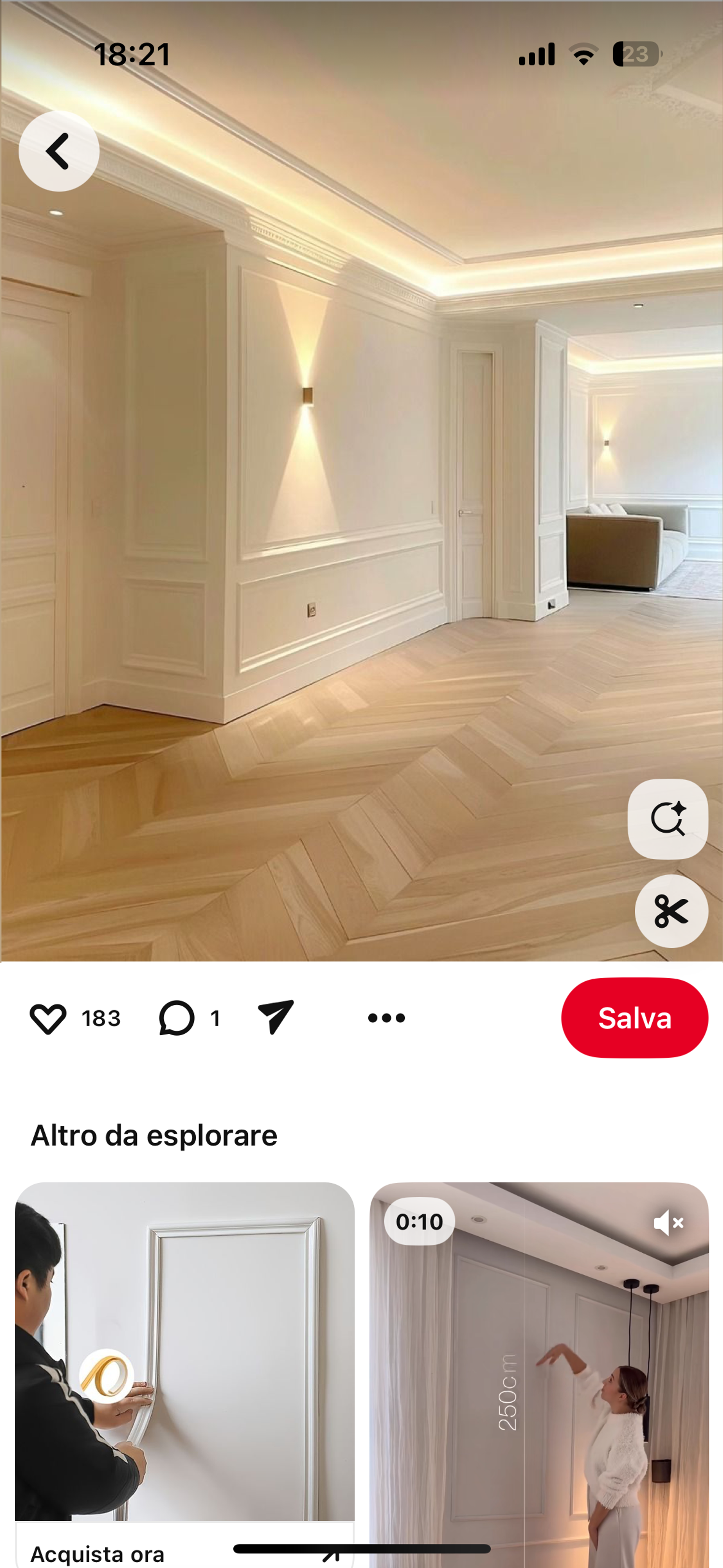Open the three-dot more options menu
The width and height of the screenshot is (723, 1568).
click(387, 1018)
